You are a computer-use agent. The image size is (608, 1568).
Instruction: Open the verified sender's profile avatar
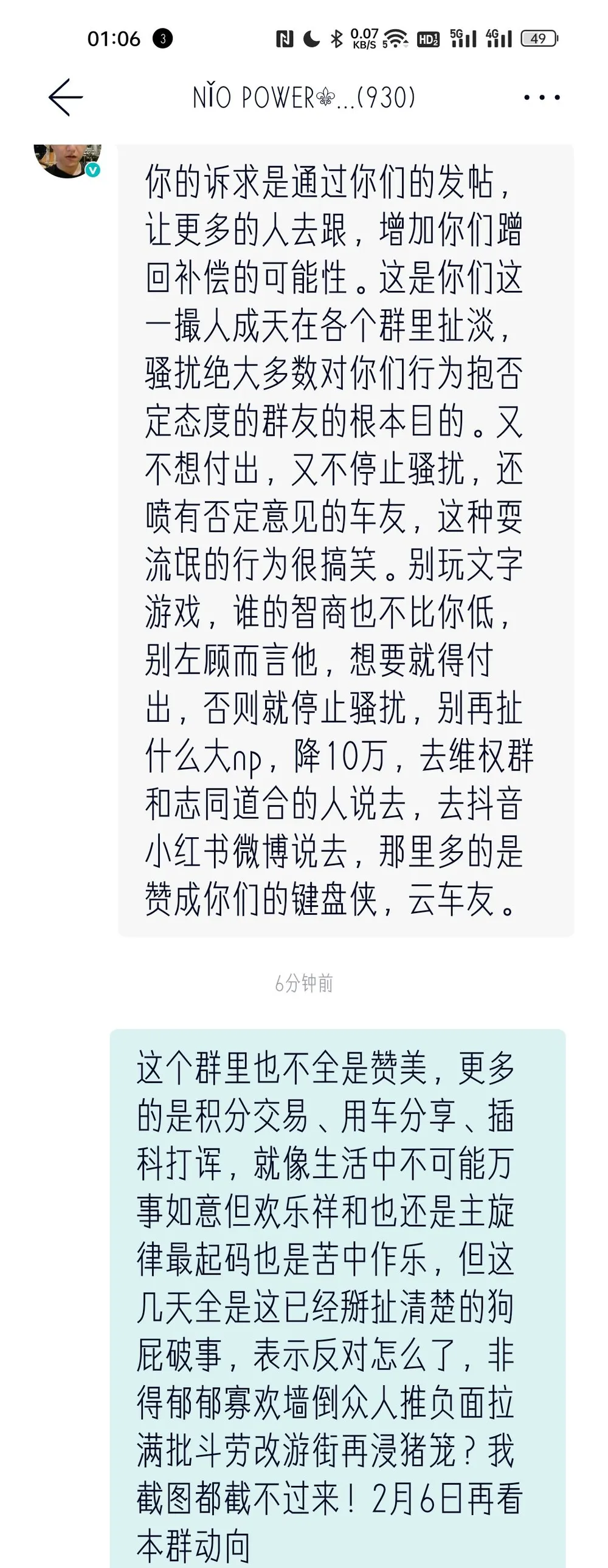67,160
